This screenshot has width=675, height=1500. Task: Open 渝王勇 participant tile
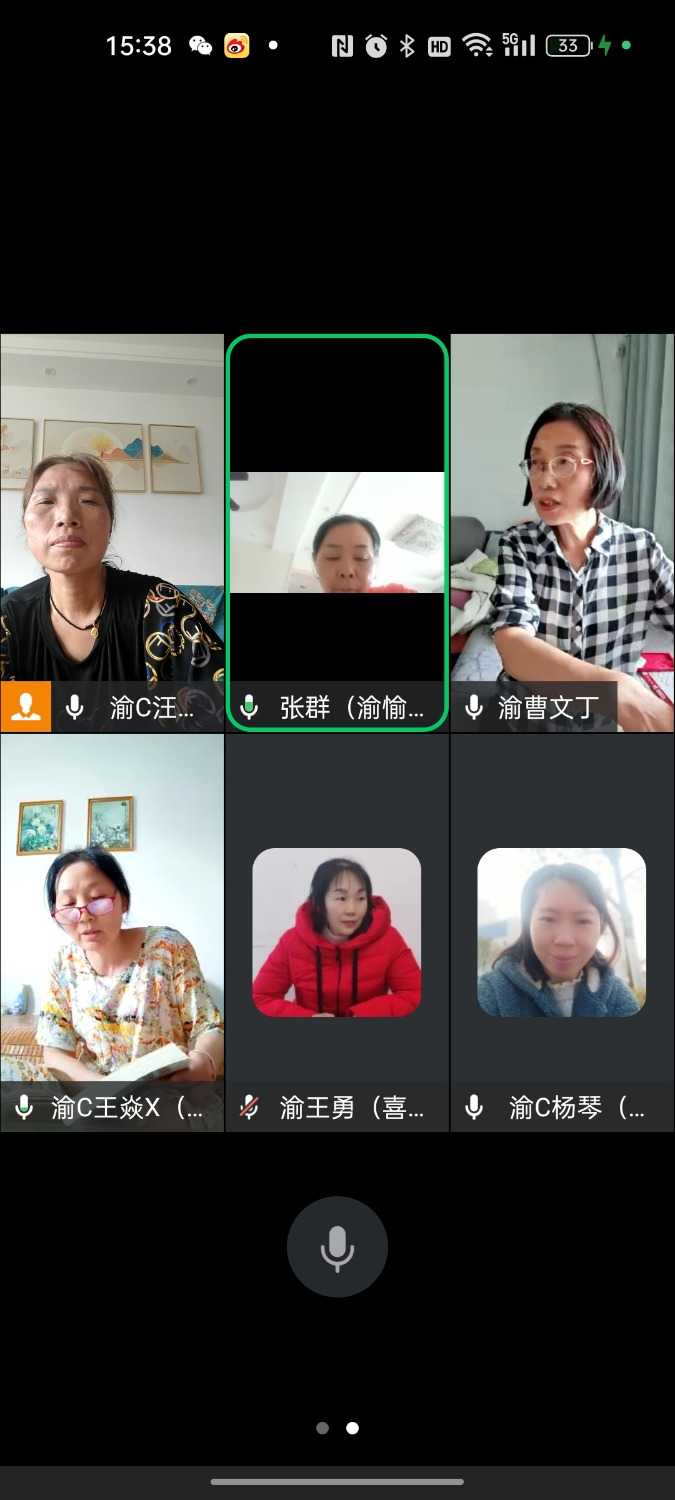click(337, 932)
